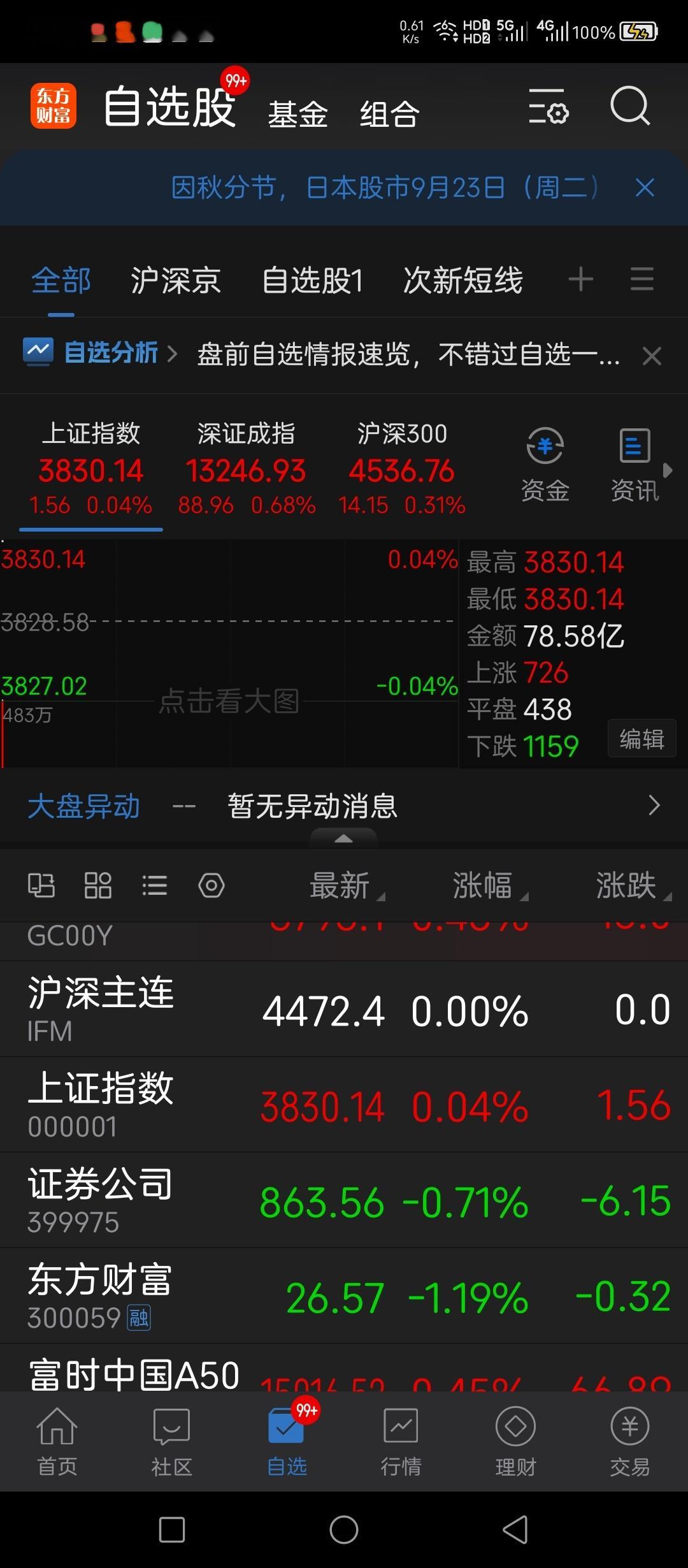Open the search icon in the top bar

click(x=629, y=106)
